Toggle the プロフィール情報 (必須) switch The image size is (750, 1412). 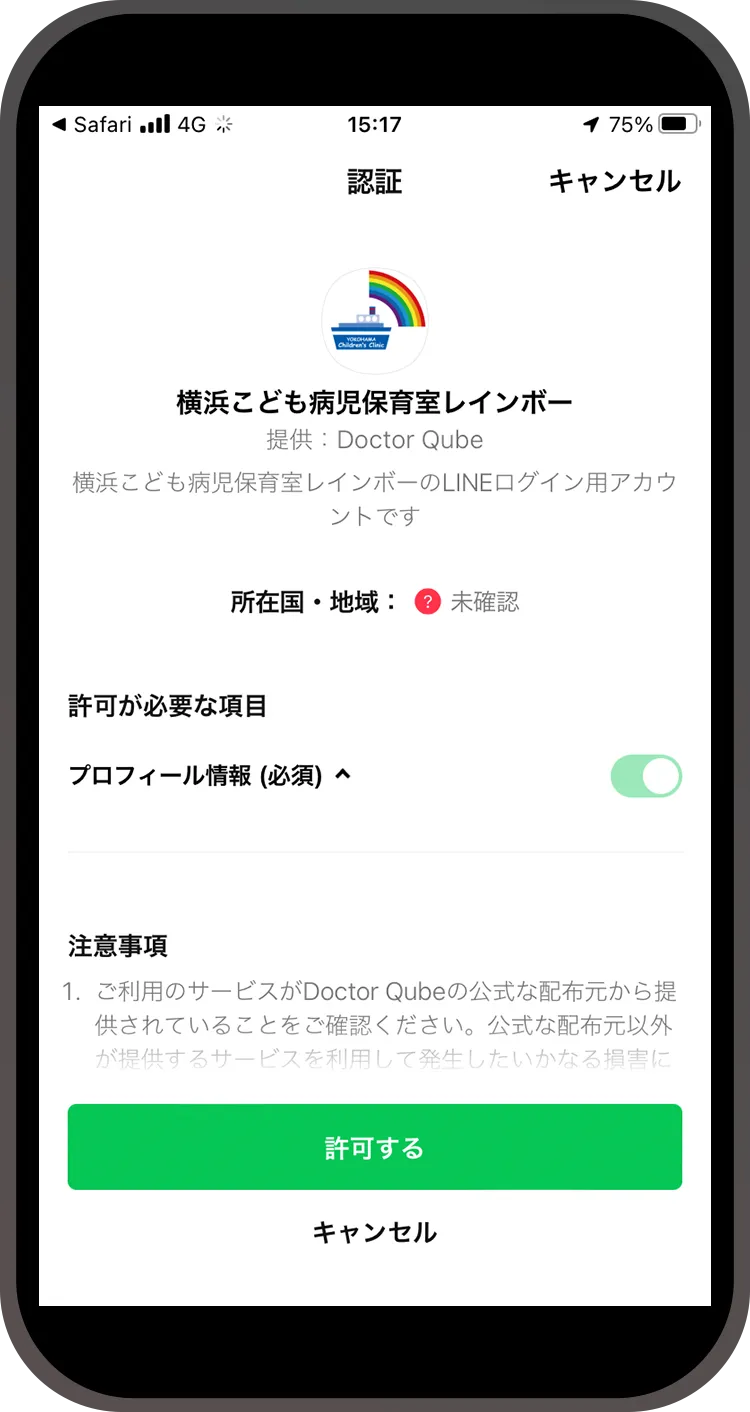click(646, 776)
